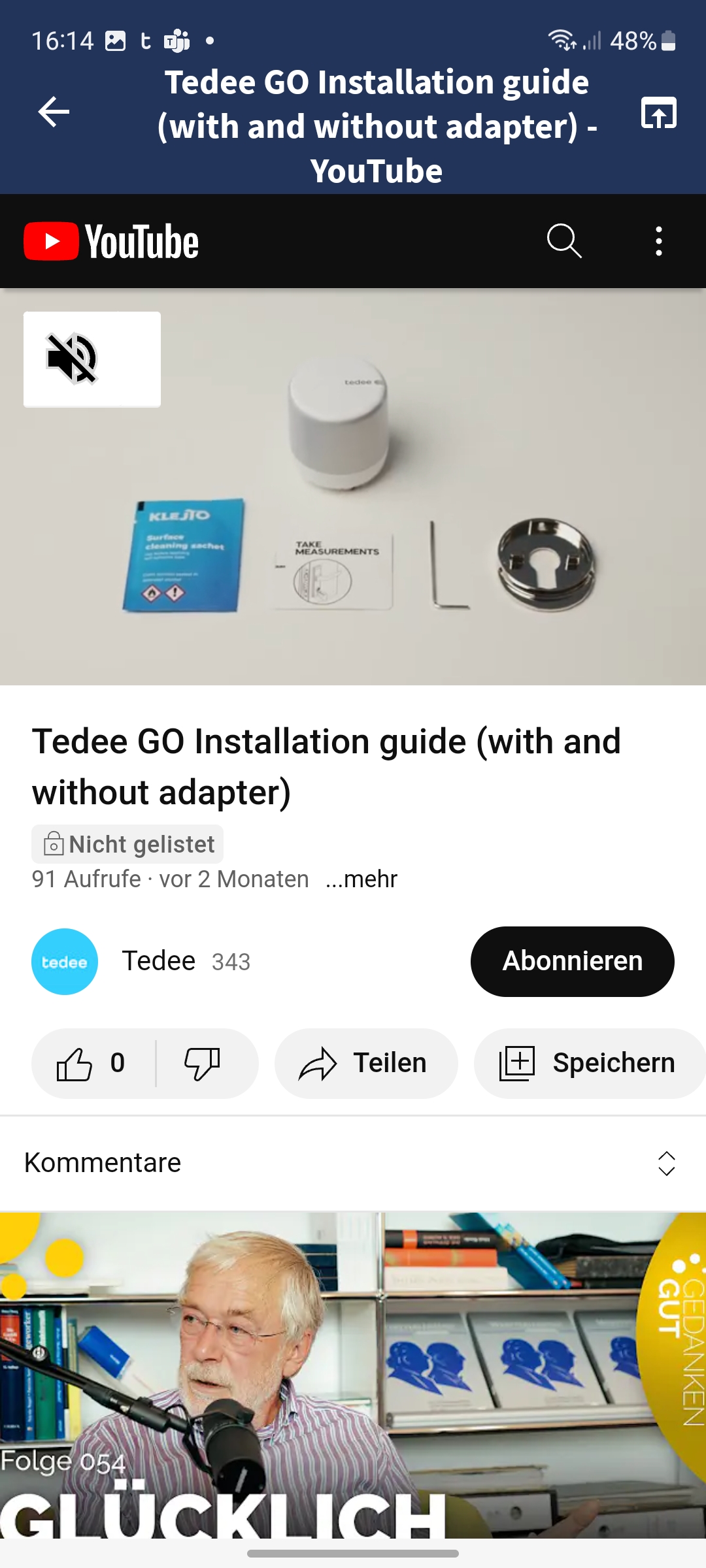Image resolution: width=706 pixels, height=1568 pixels.
Task: Go to YouTube home via logo
Action: point(111,241)
